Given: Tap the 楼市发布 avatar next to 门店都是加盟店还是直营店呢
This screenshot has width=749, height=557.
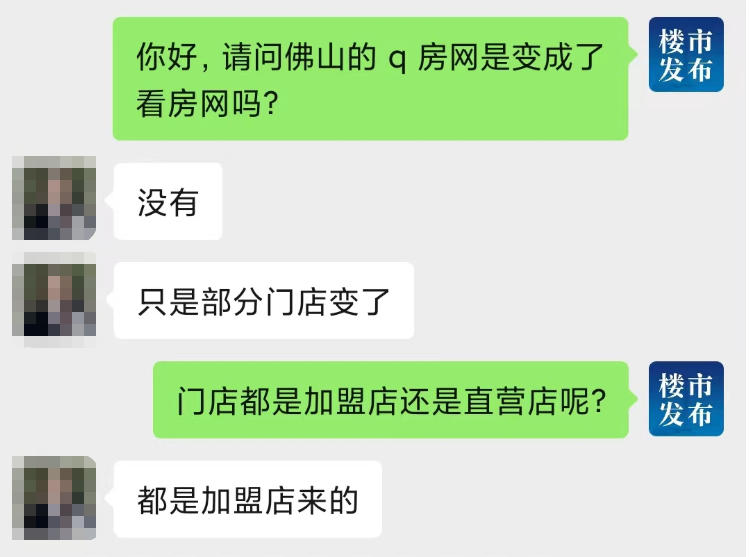Looking at the screenshot, I should pos(686,398).
